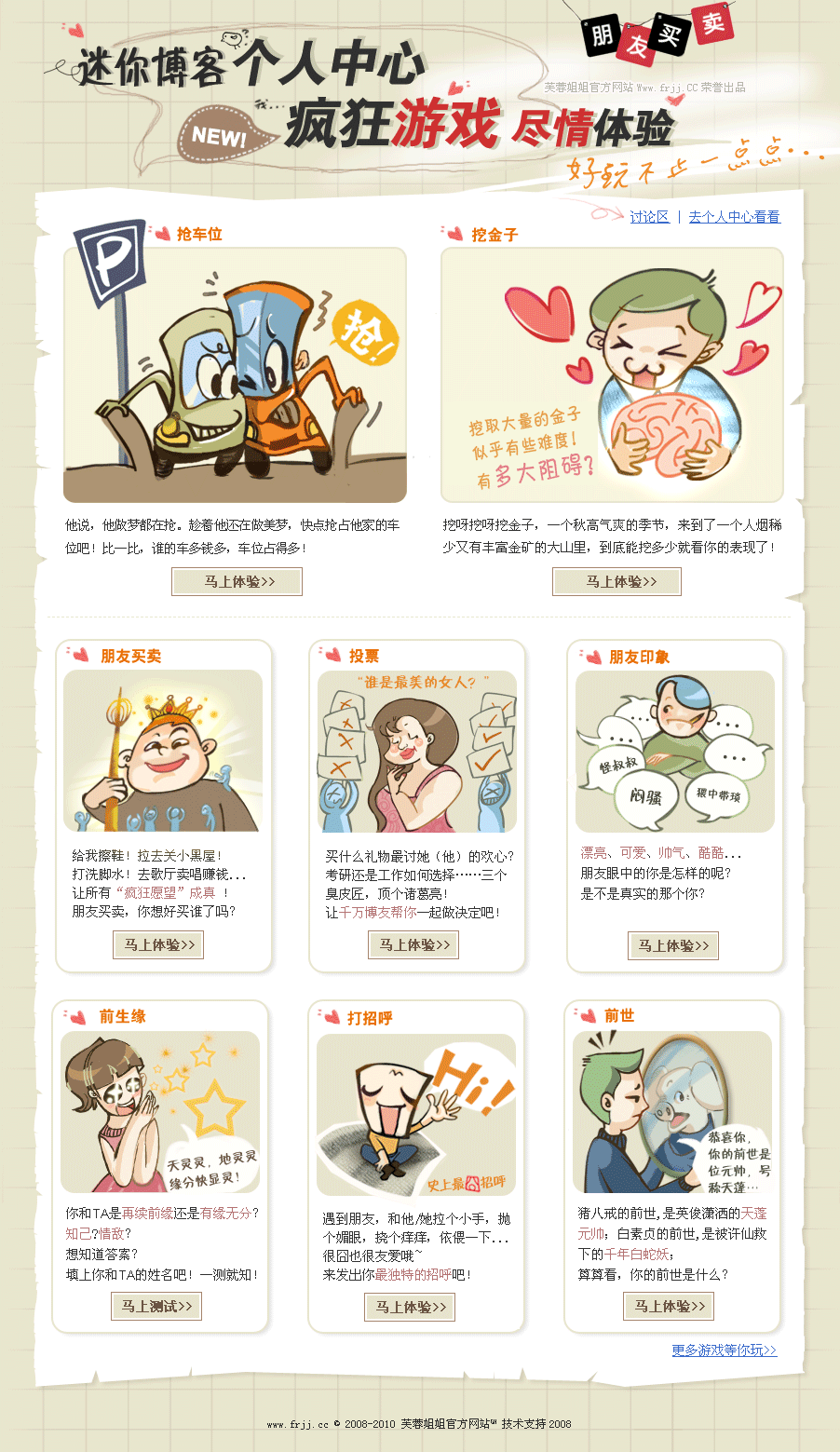Tap 马上体验 in the 前世 card
The width and height of the screenshot is (840, 1452).
tap(669, 1307)
